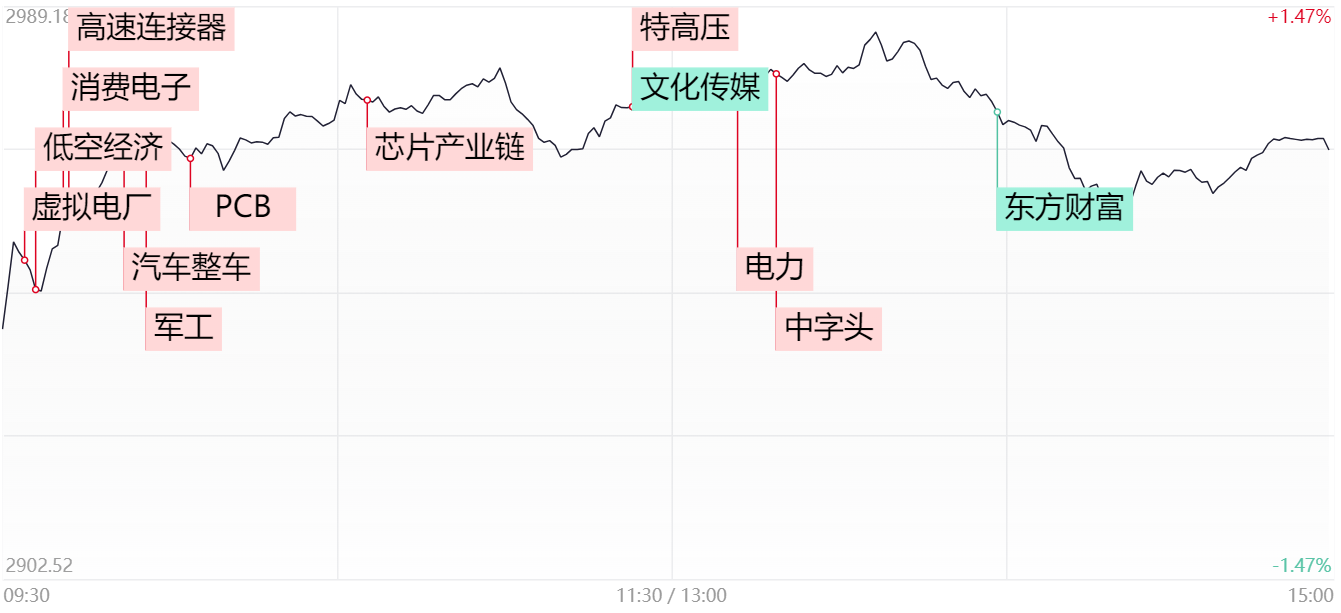Screen dimensions: 1341x613
Task: Select the 消费电子 sector label
Action: click(x=131, y=88)
